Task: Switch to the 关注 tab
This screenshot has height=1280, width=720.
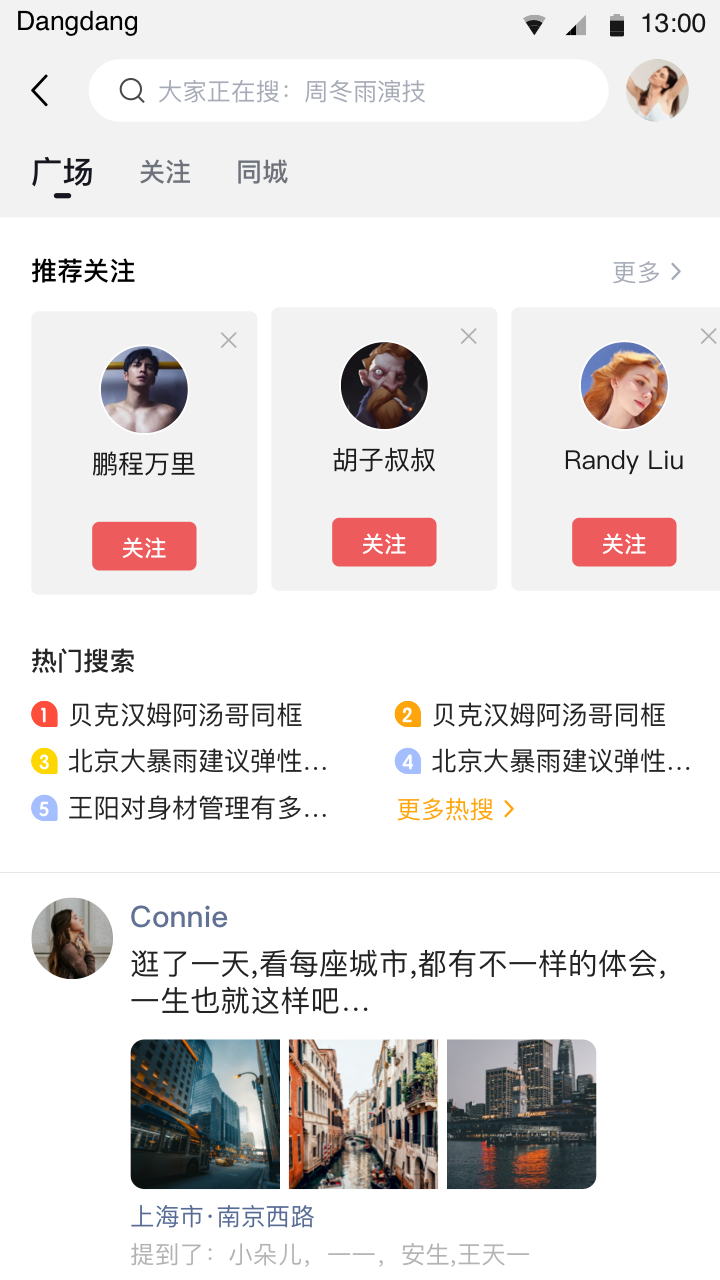Action: 164,172
